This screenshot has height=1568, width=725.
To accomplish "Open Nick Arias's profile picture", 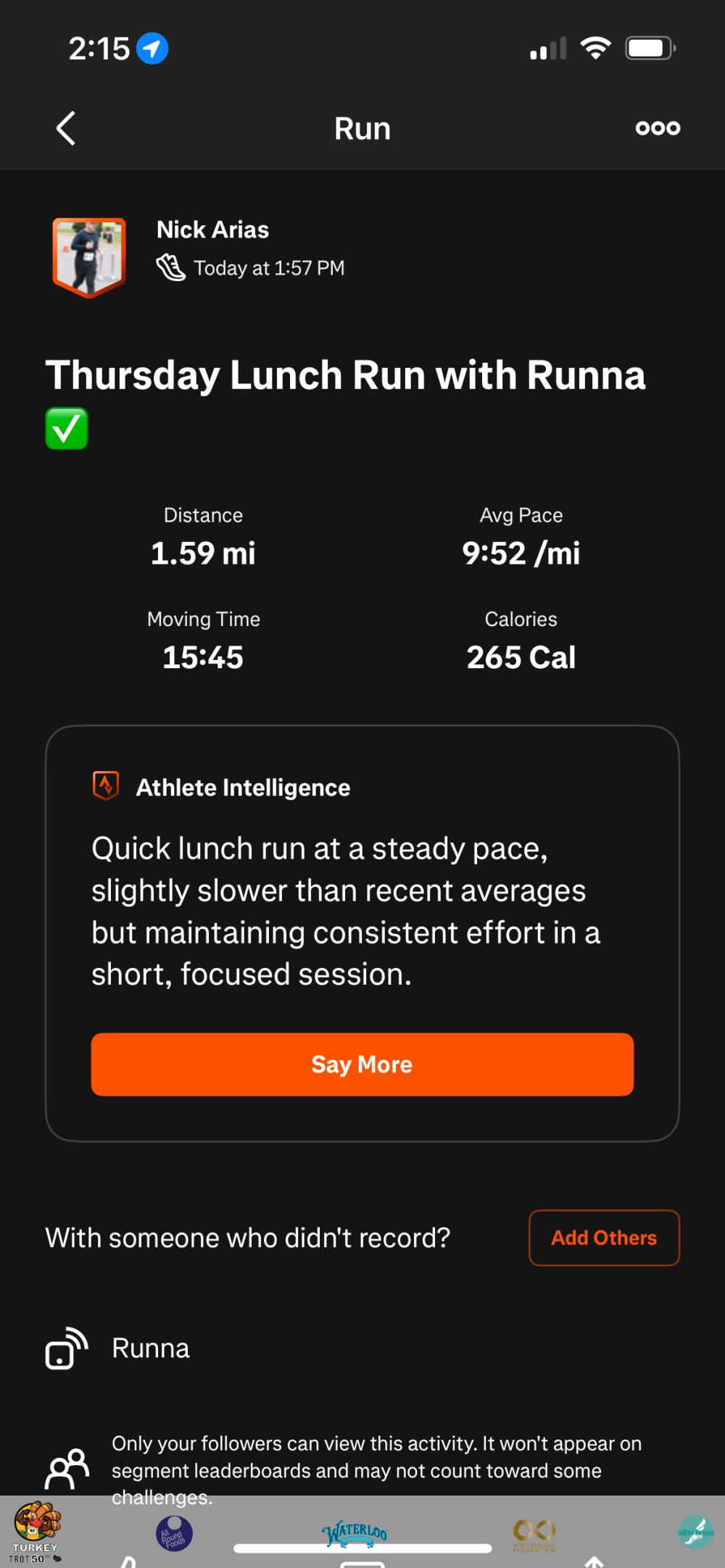I will coord(89,257).
